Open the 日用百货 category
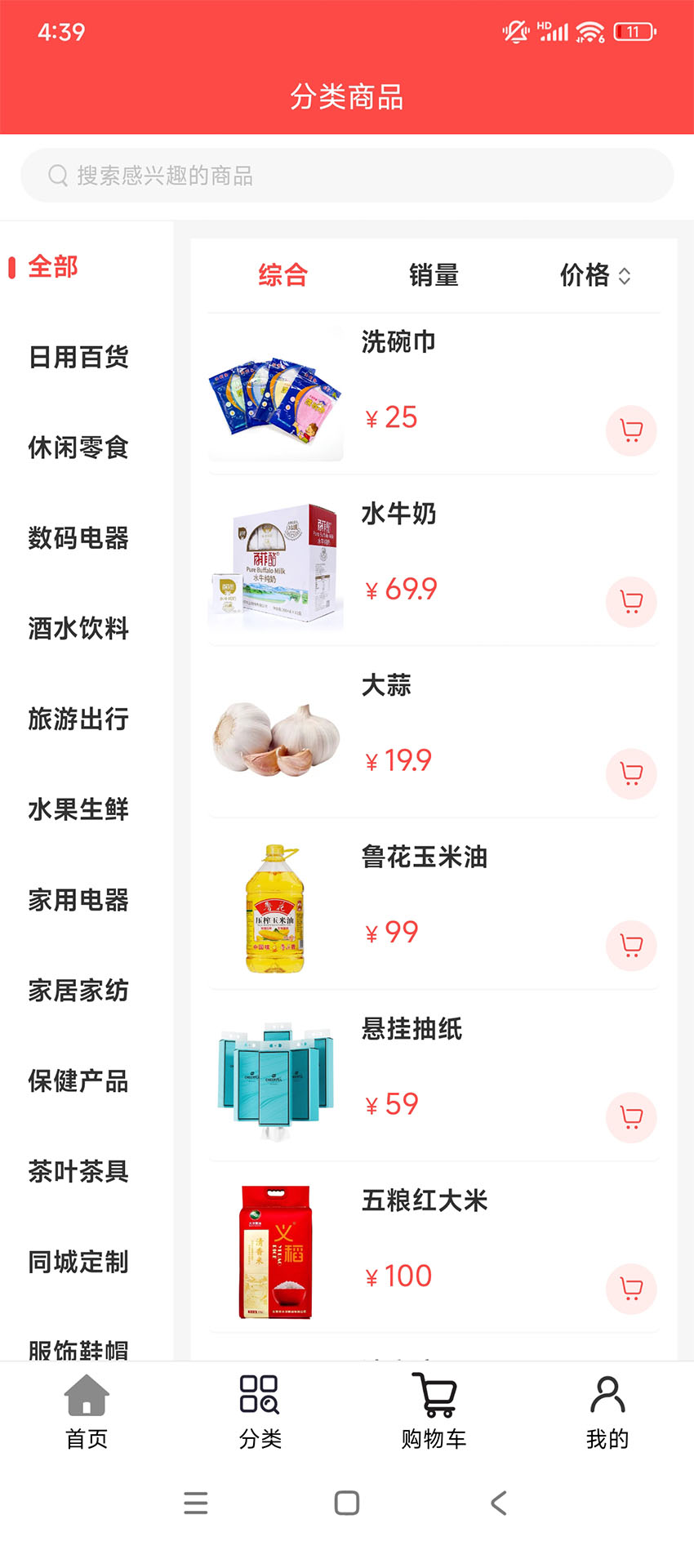The height and width of the screenshot is (1568, 694). coord(78,357)
